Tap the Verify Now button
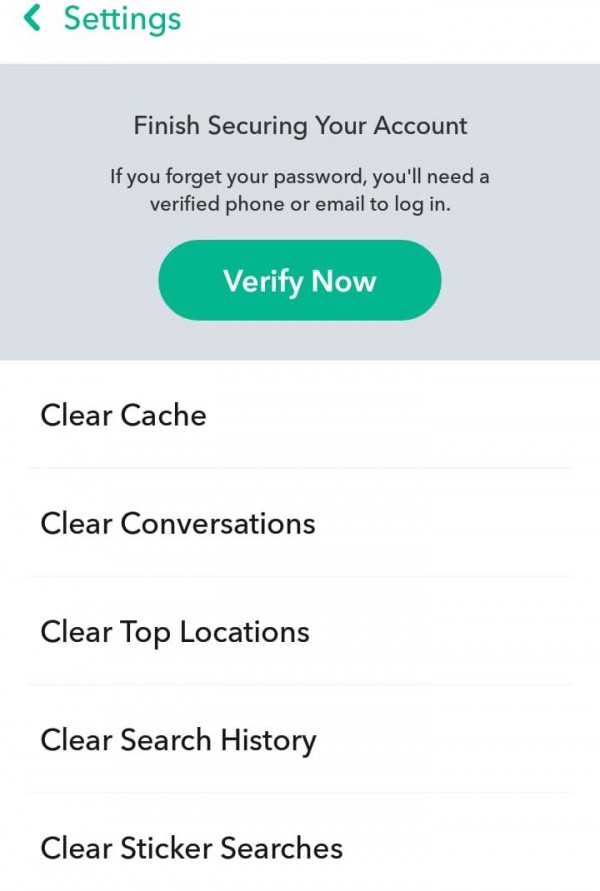The image size is (600, 891). [299, 280]
